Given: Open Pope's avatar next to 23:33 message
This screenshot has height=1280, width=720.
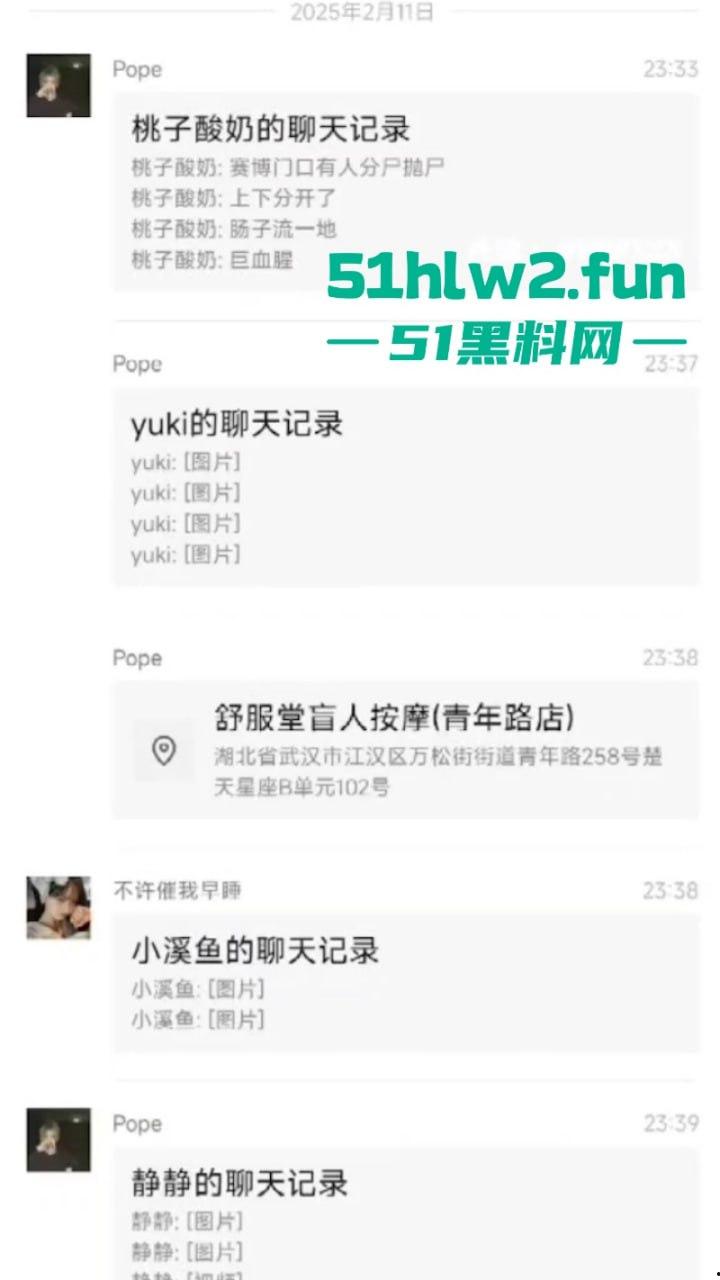Looking at the screenshot, I should pos(58,85).
